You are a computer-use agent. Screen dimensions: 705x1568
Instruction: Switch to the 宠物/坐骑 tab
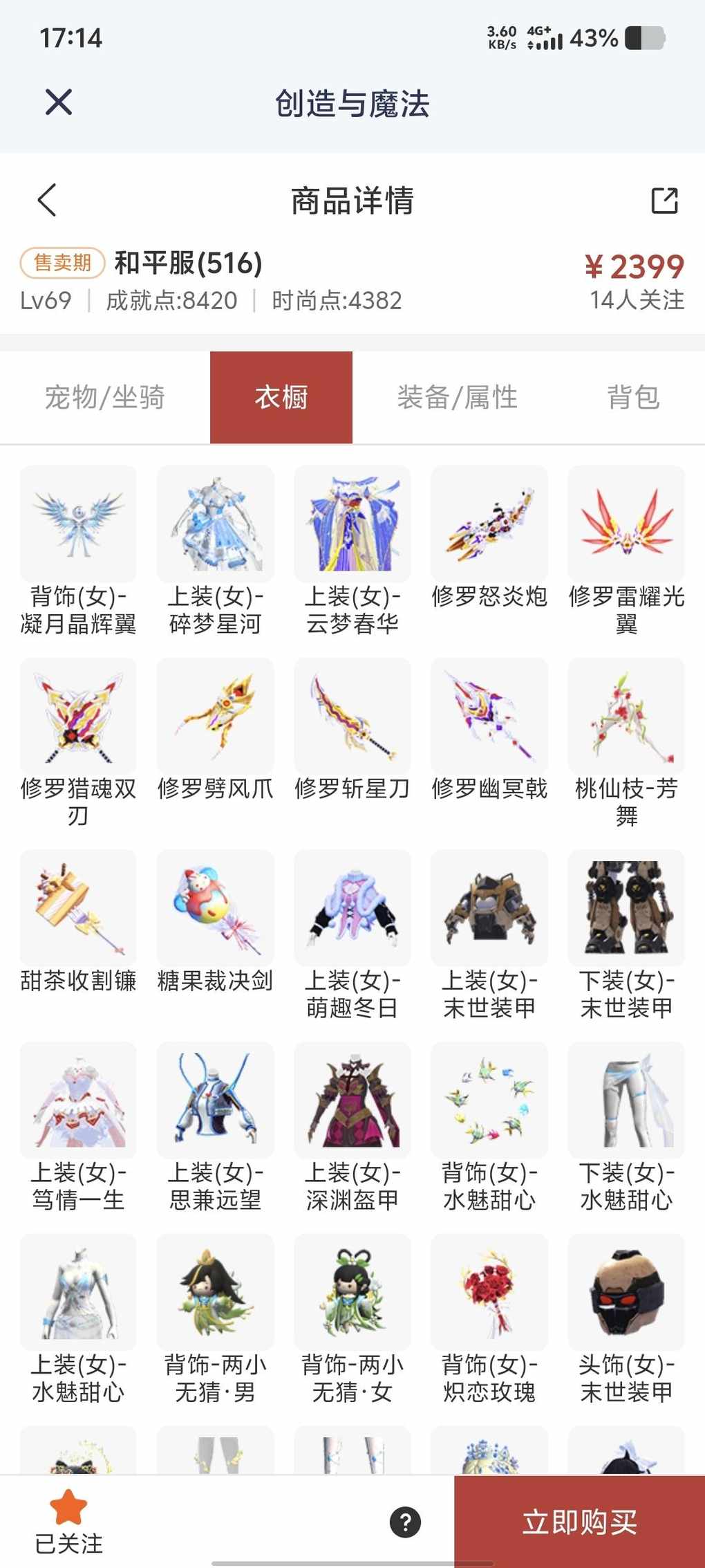[x=105, y=398]
